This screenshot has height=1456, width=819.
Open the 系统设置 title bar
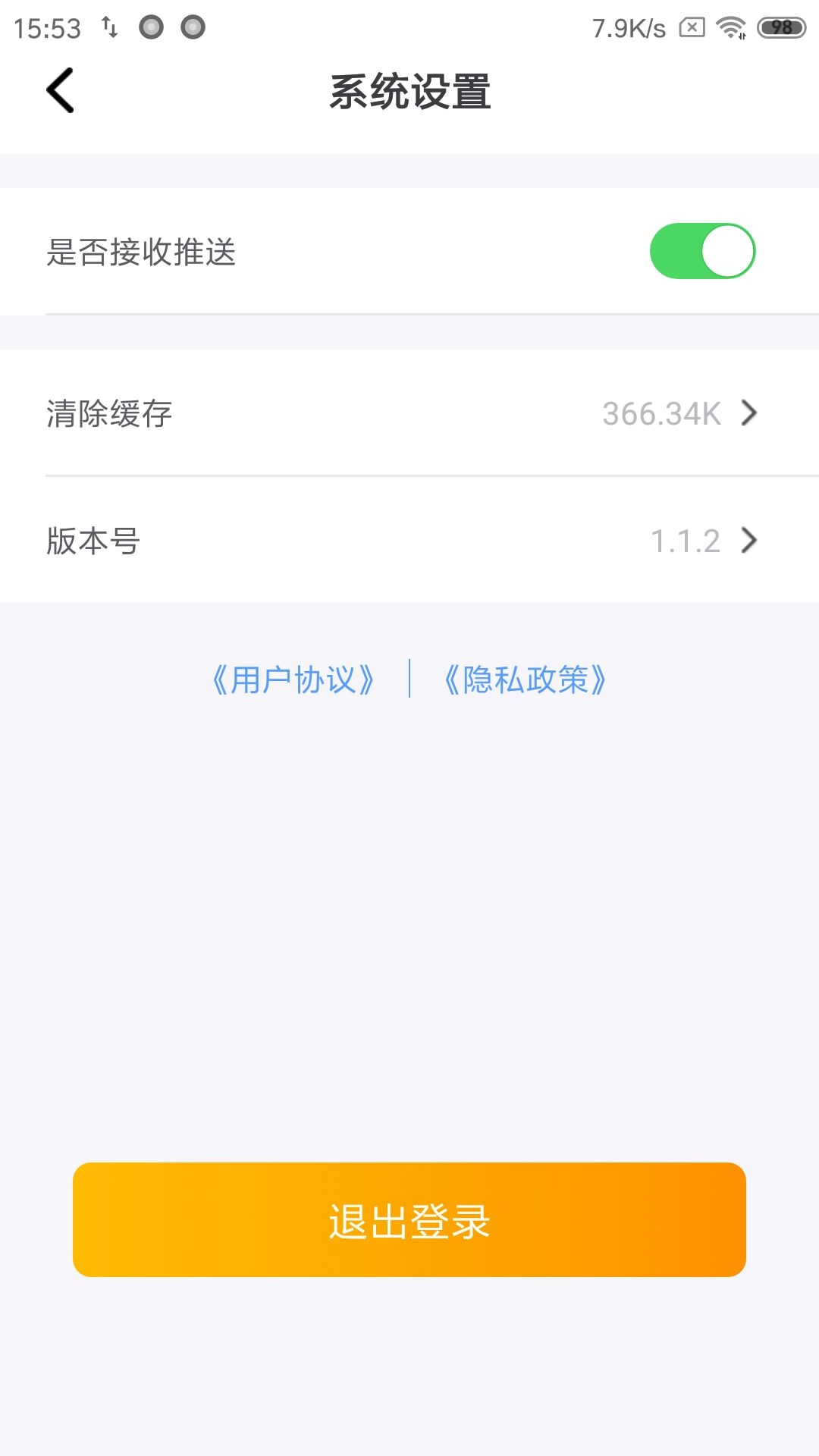coord(409,91)
